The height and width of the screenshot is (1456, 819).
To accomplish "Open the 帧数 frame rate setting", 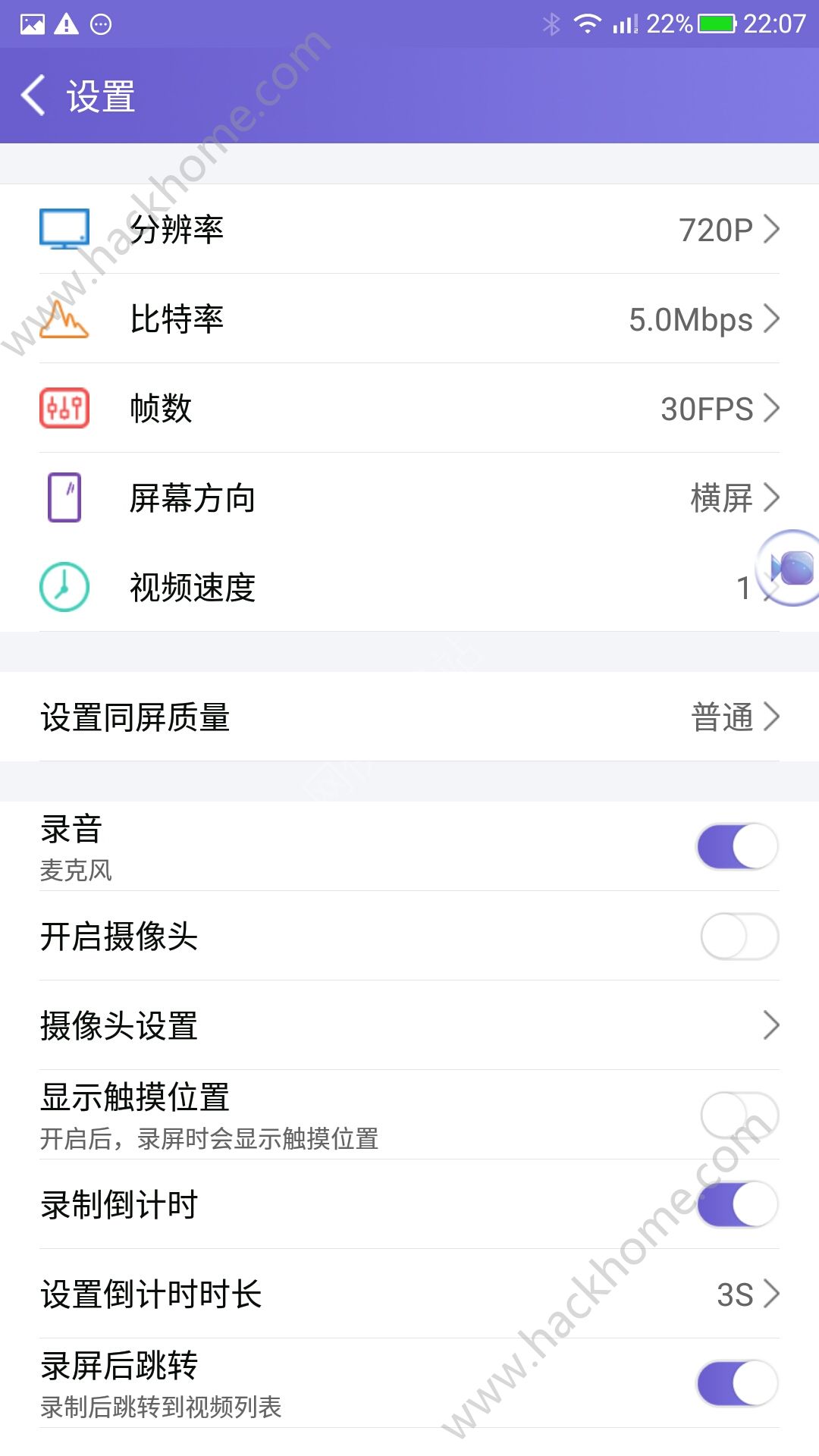I will tap(409, 408).
